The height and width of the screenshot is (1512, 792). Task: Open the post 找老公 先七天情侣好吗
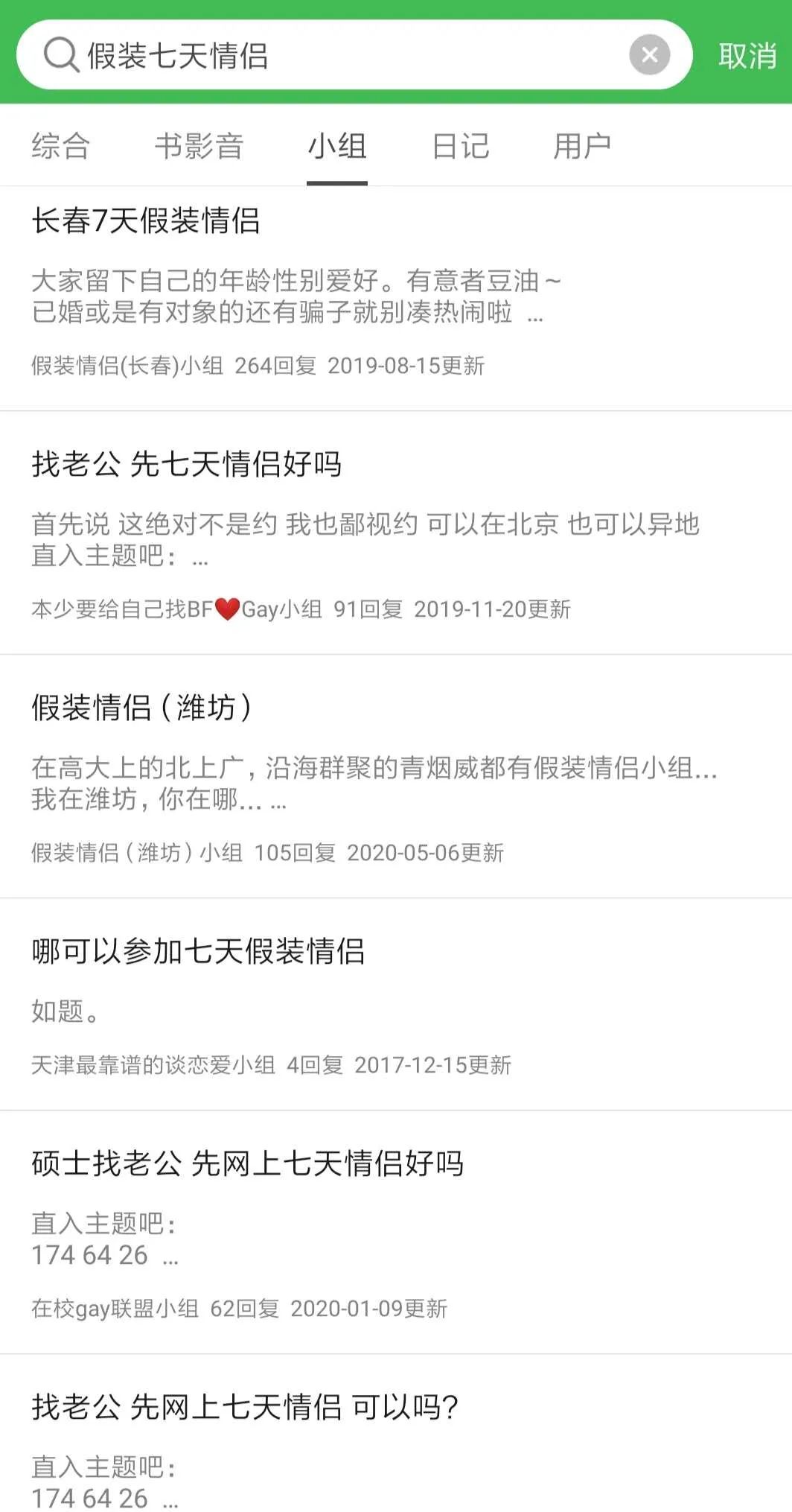[x=186, y=464]
